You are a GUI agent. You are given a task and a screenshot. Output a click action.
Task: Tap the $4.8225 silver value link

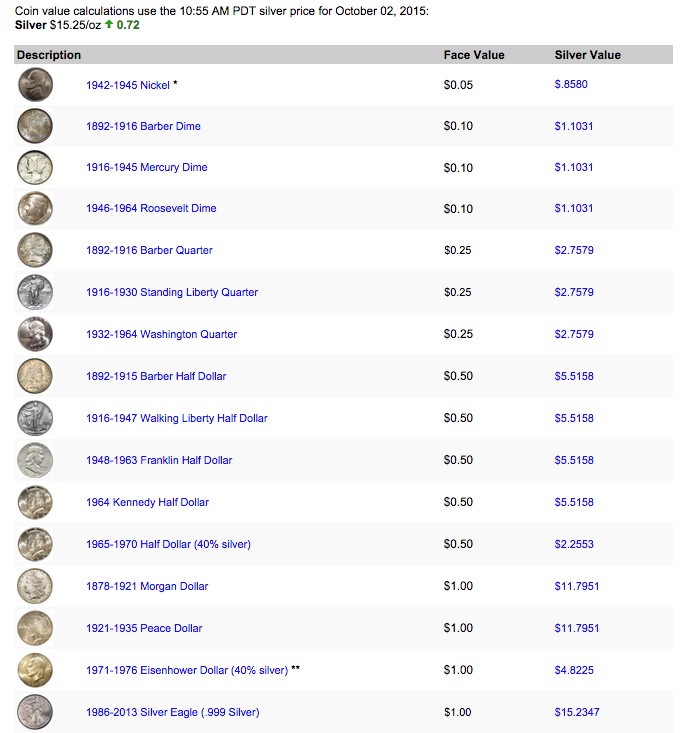pyautogui.click(x=574, y=670)
